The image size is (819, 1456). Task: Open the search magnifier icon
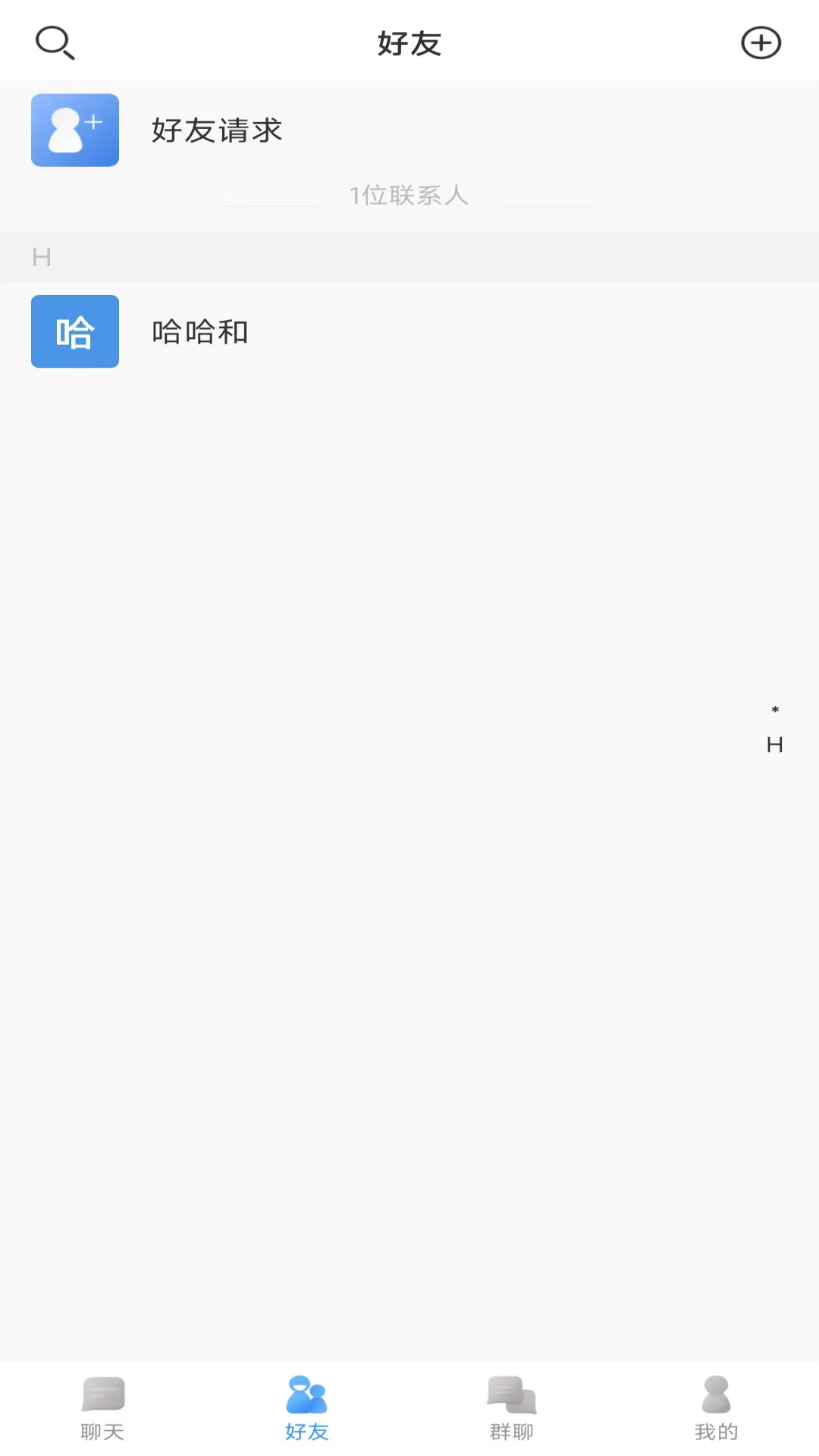[55, 42]
